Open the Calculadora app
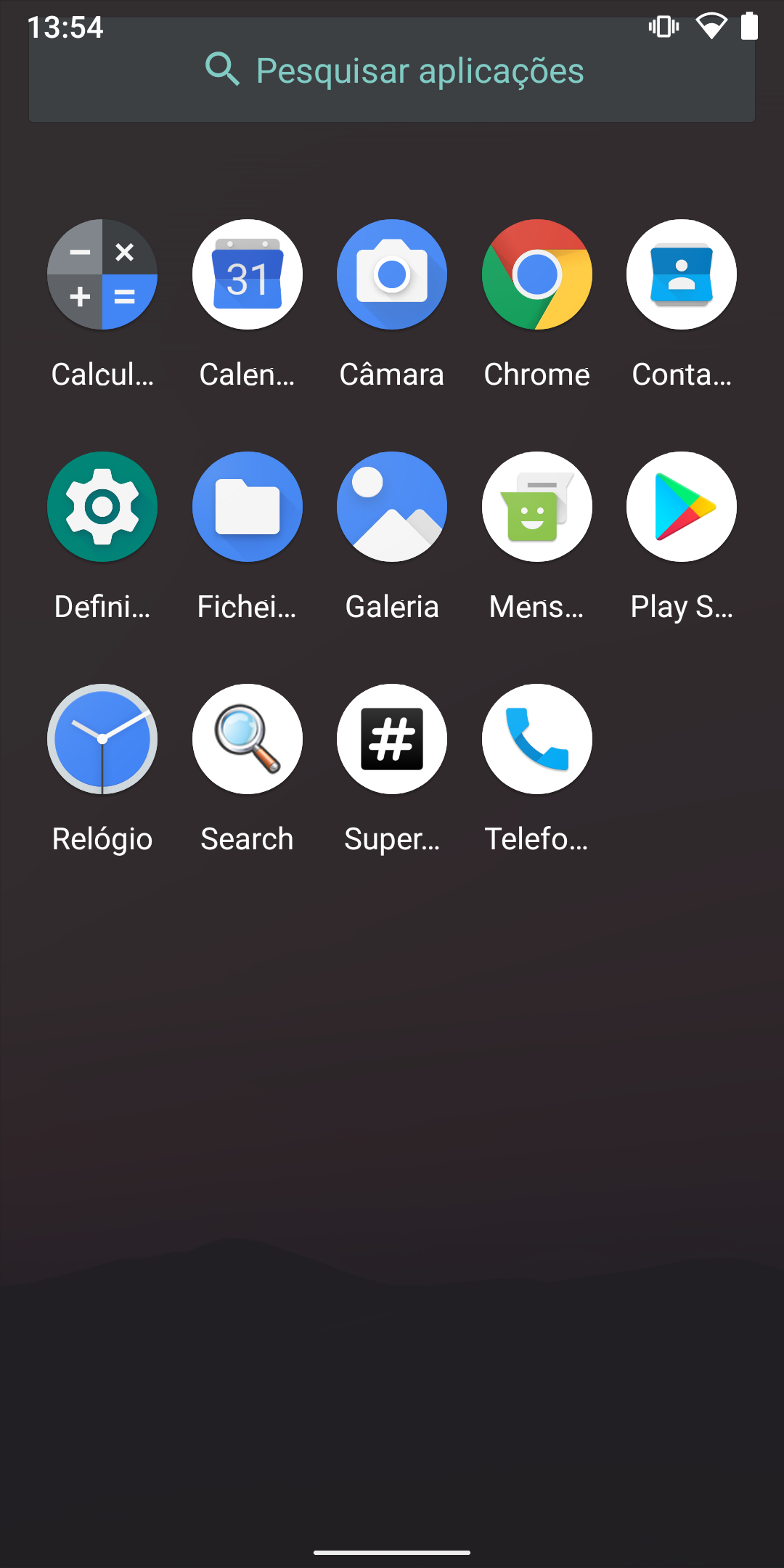This screenshot has height=1568, width=784. point(102,274)
